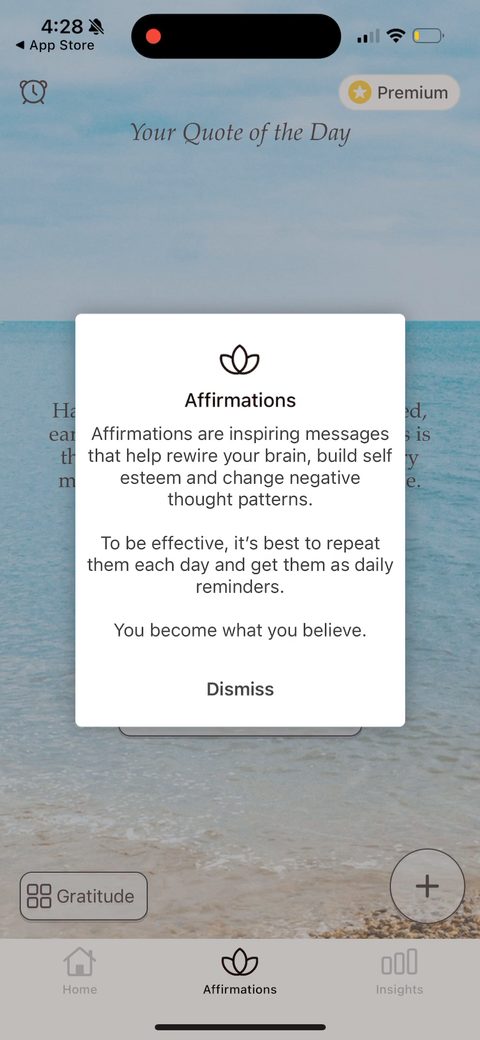Tap the Premium upgrade button

pos(399,92)
